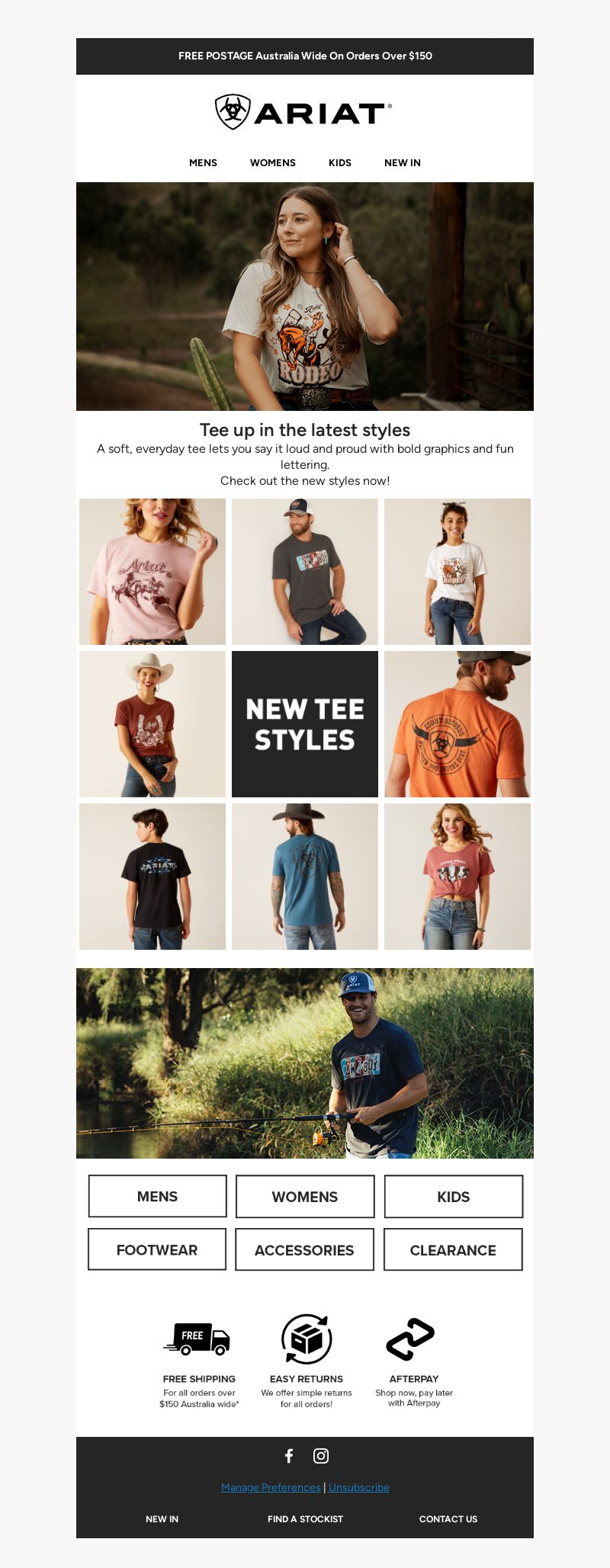Open the Instagram profile
The image size is (610, 1568).
point(321,1456)
